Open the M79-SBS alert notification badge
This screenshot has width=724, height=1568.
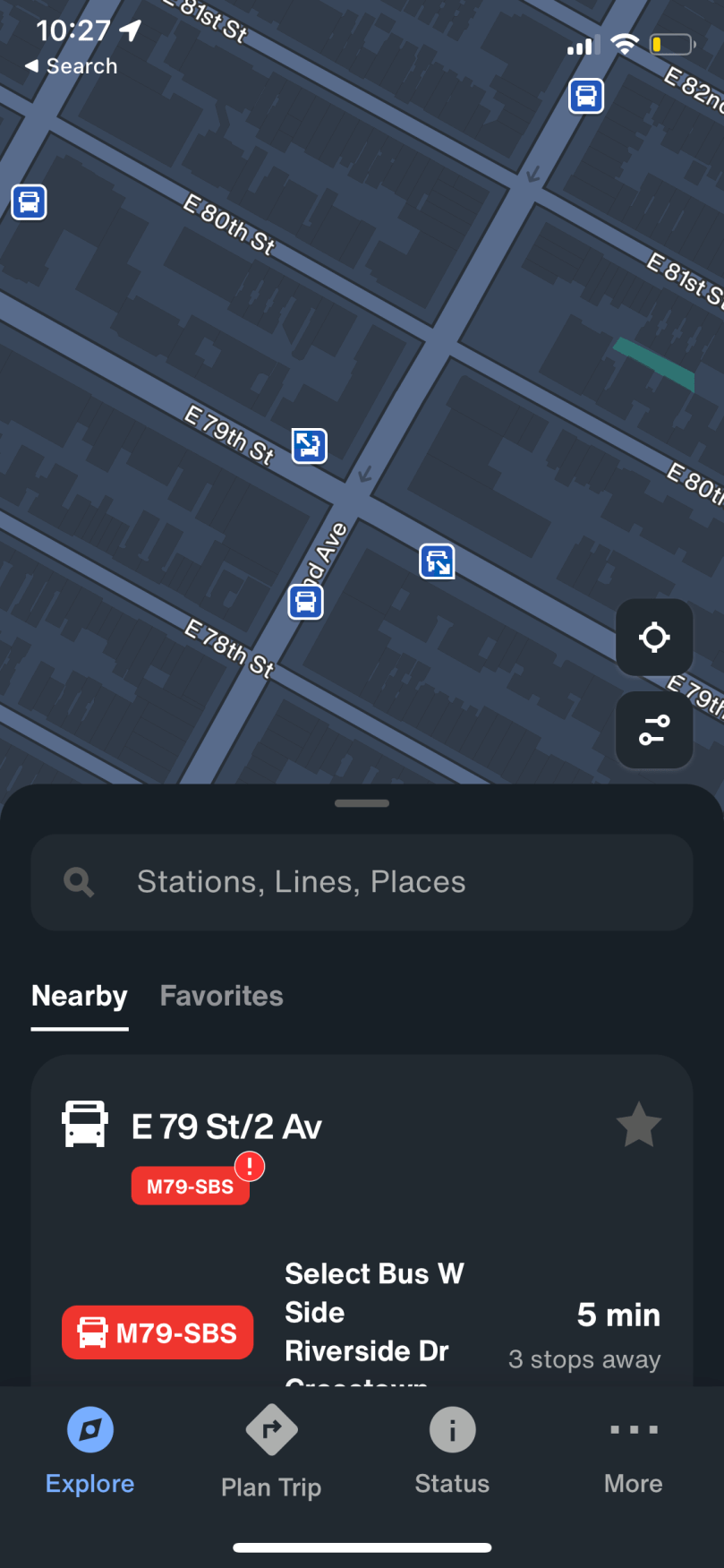tap(248, 1166)
